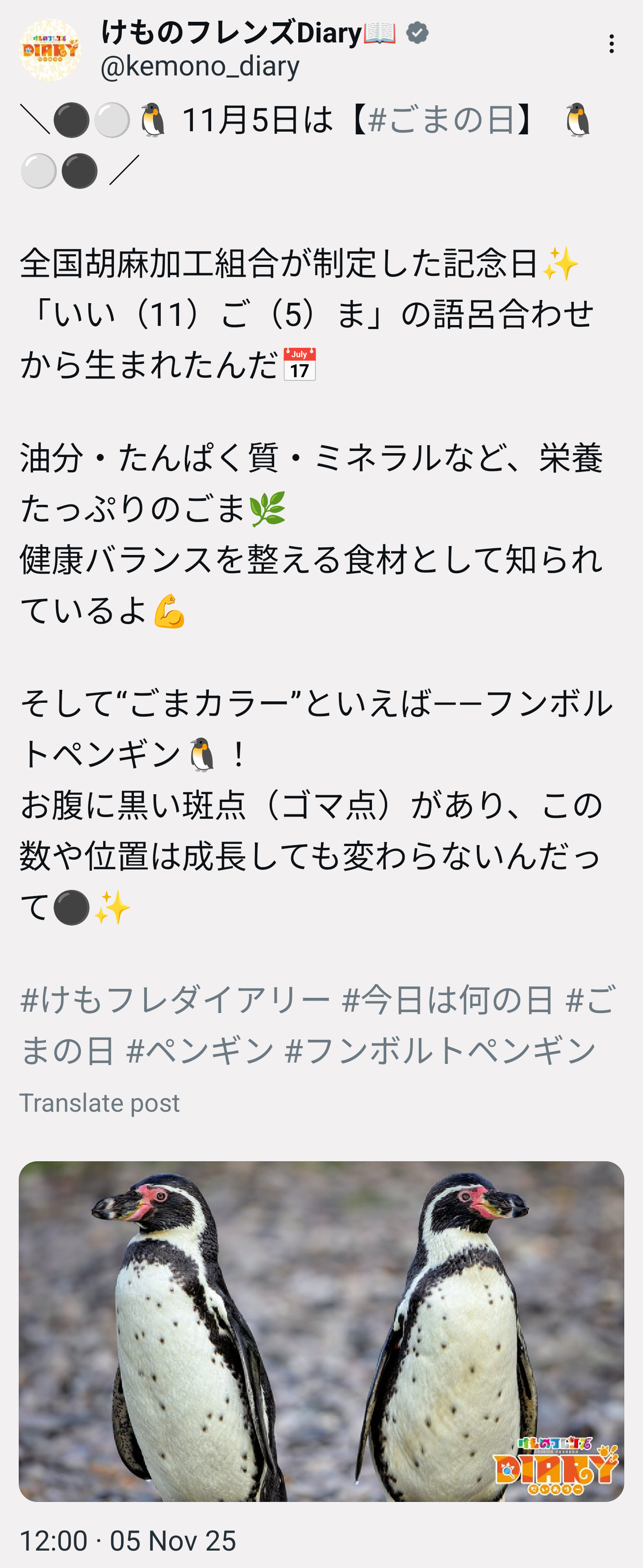This screenshot has width=643, height=1568.
Task: View the けものフレンズDiary profile avatar
Action: tap(50, 50)
